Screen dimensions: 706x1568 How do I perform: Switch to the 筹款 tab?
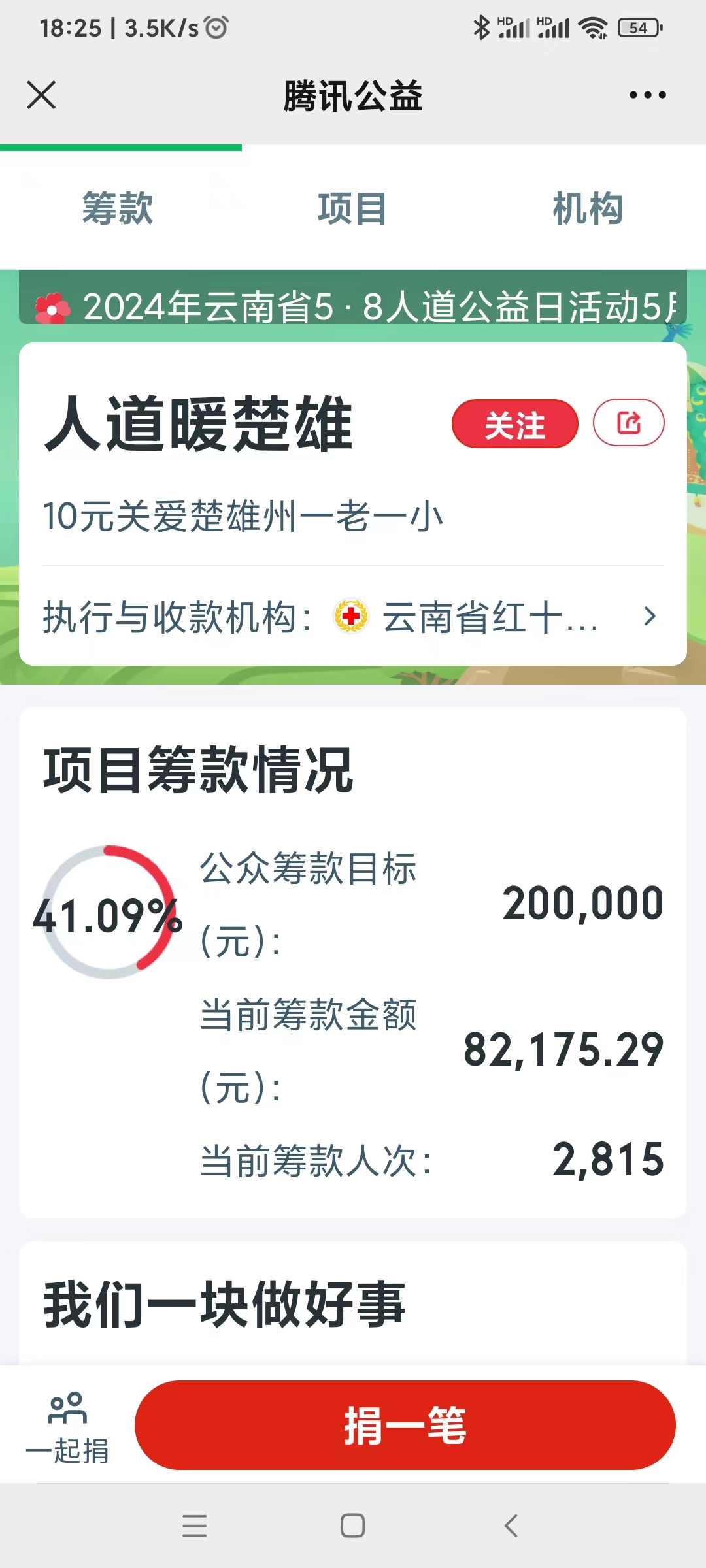point(118,209)
